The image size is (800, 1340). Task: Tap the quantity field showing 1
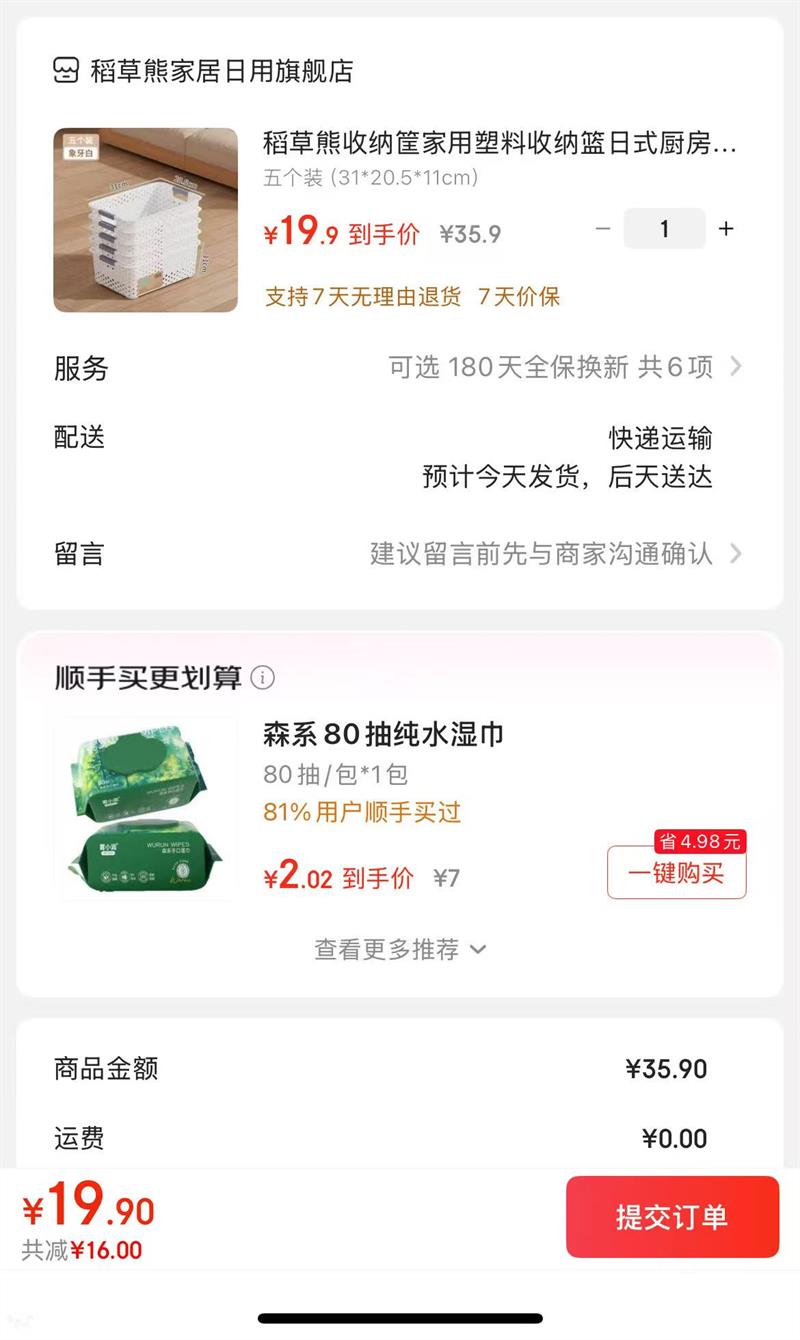(x=664, y=229)
